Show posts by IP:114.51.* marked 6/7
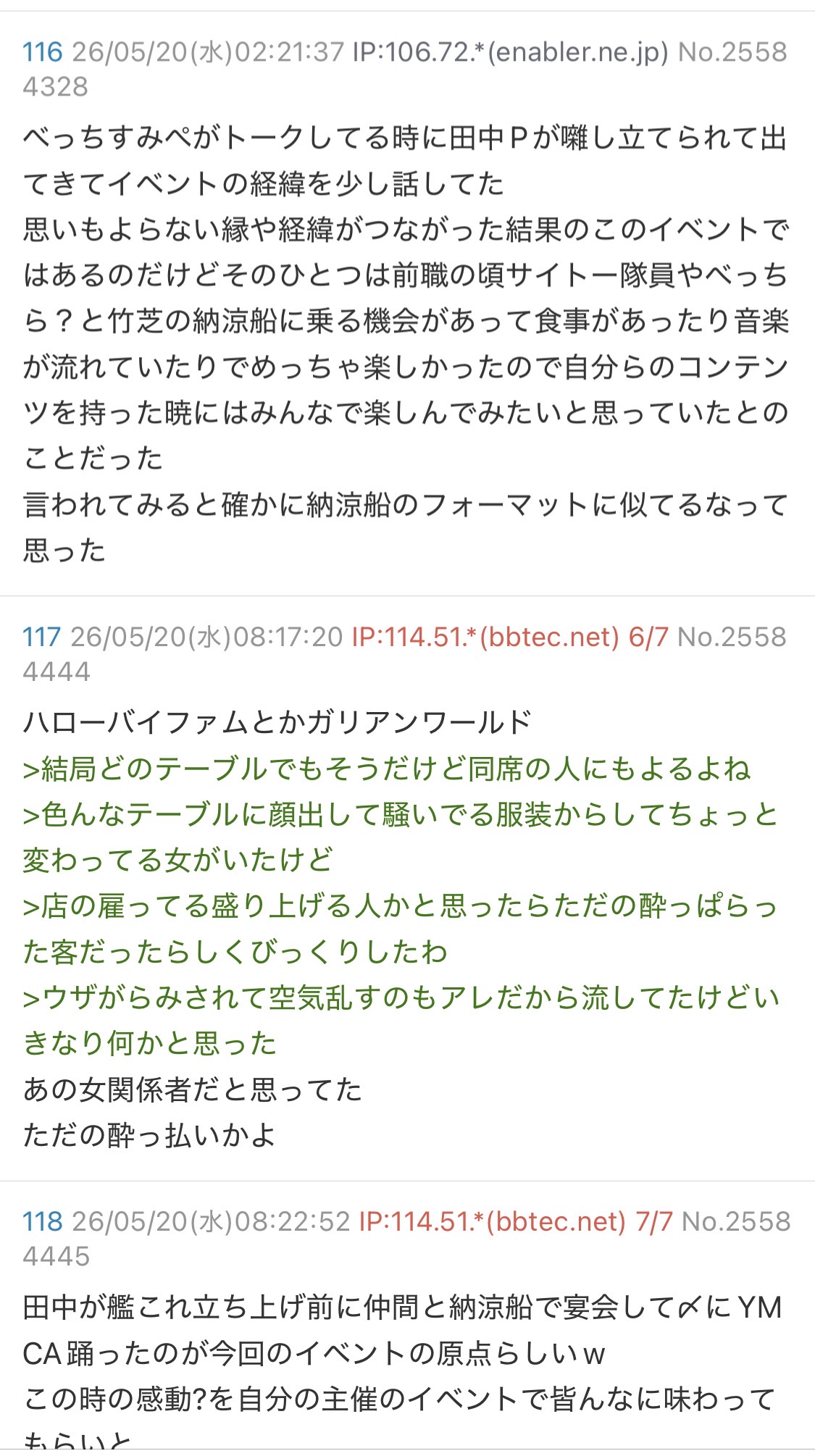815x1456 pixels. click(510, 637)
